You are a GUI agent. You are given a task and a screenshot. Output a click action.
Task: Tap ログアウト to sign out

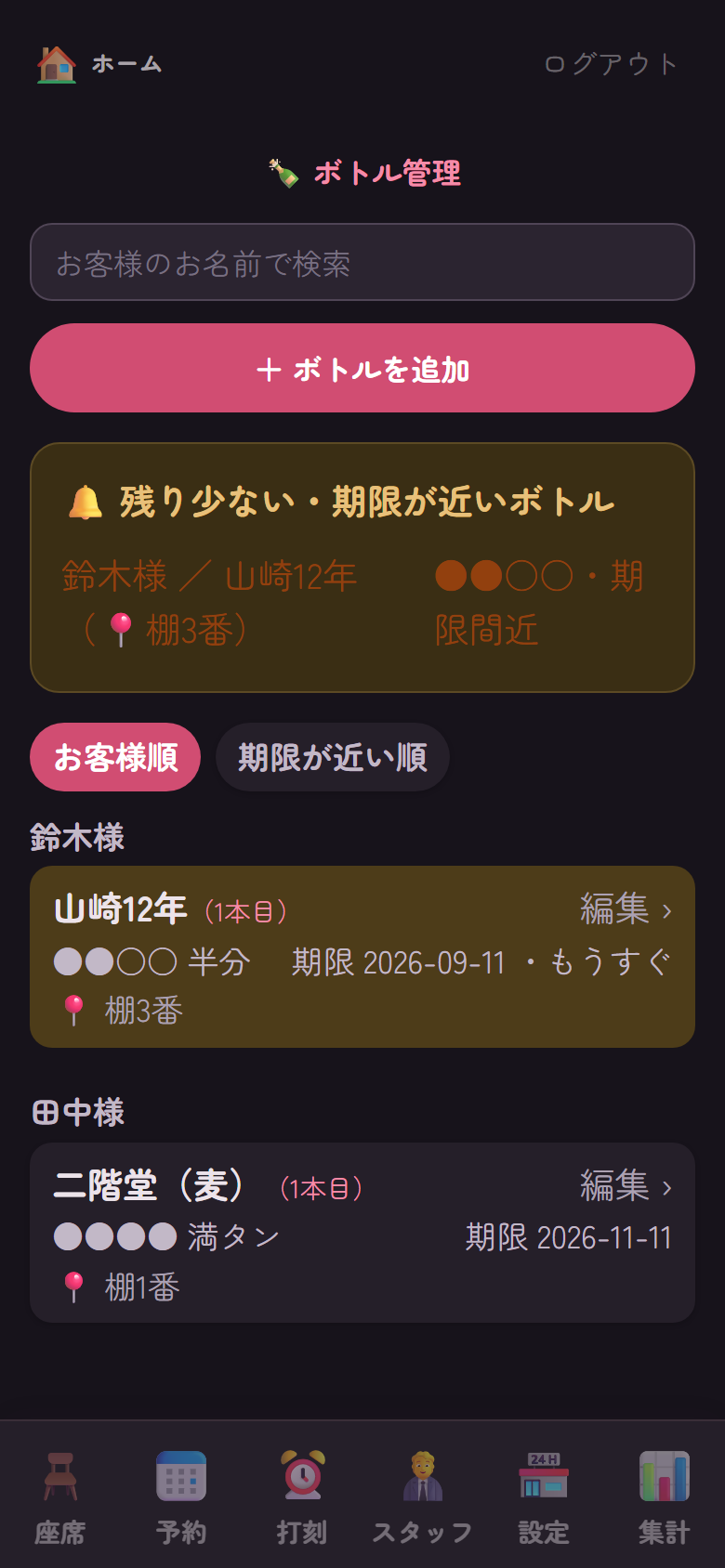(x=611, y=64)
